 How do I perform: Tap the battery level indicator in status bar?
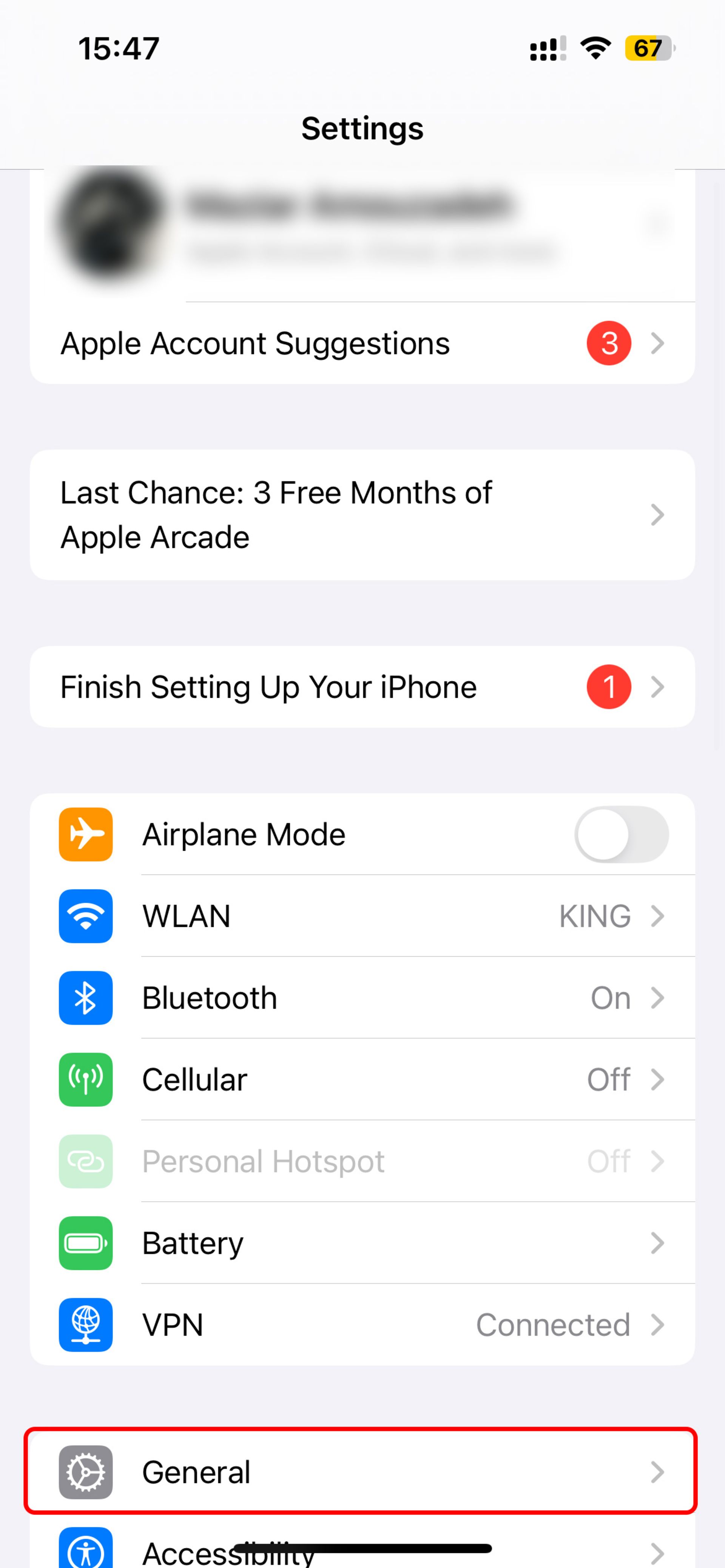(x=648, y=48)
